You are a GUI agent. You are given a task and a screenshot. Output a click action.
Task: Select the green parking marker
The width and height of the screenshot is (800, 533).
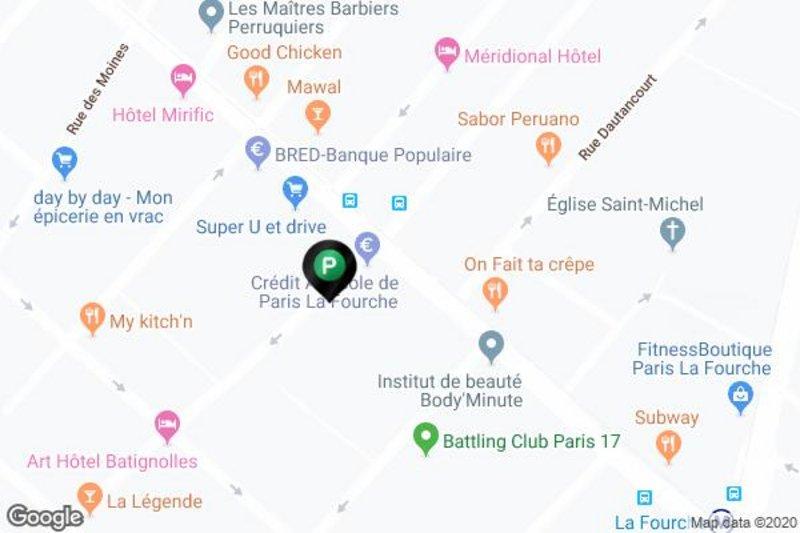(x=328, y=266)
